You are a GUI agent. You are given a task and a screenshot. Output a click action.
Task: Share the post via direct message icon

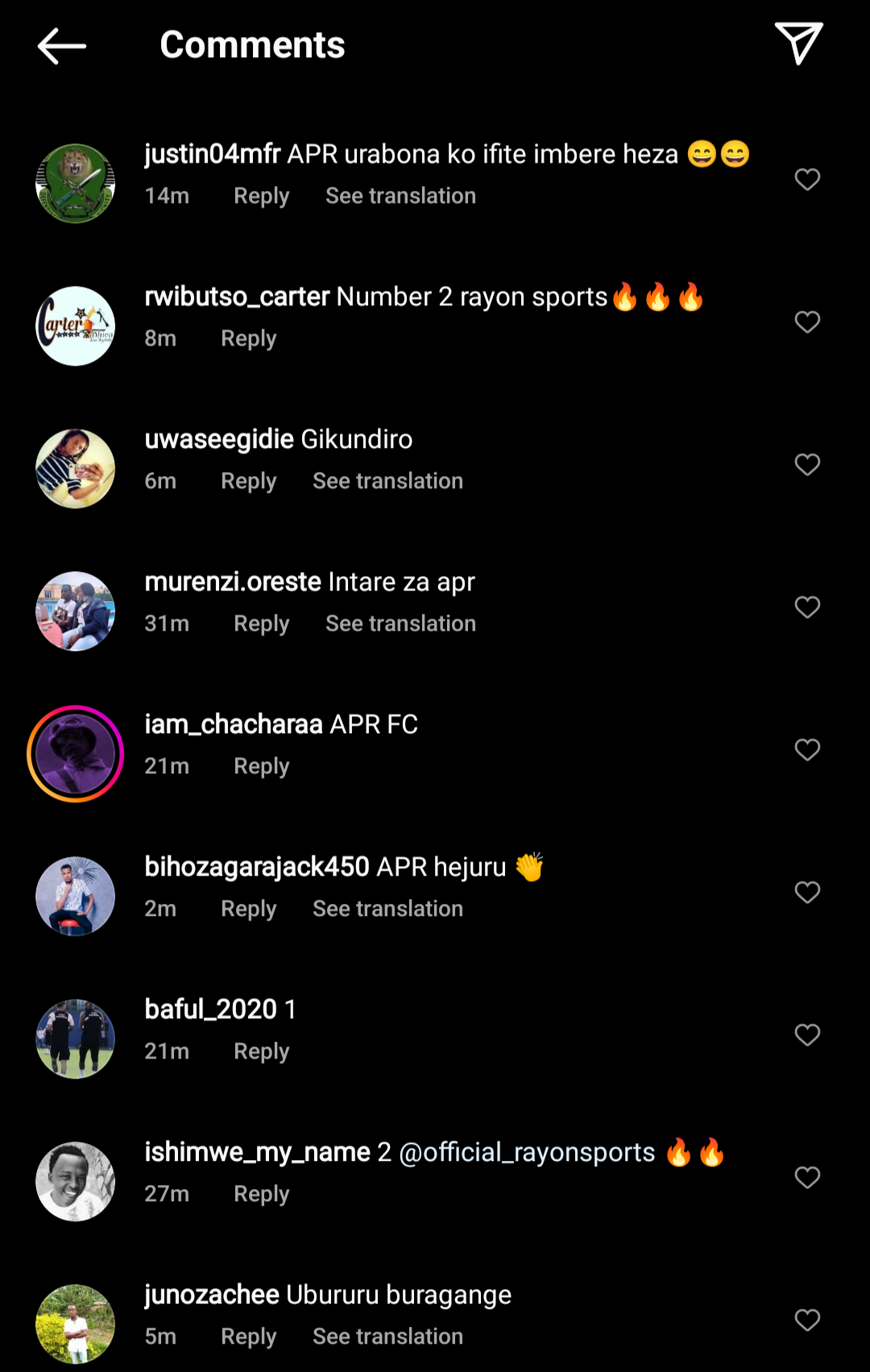(798, 44)
